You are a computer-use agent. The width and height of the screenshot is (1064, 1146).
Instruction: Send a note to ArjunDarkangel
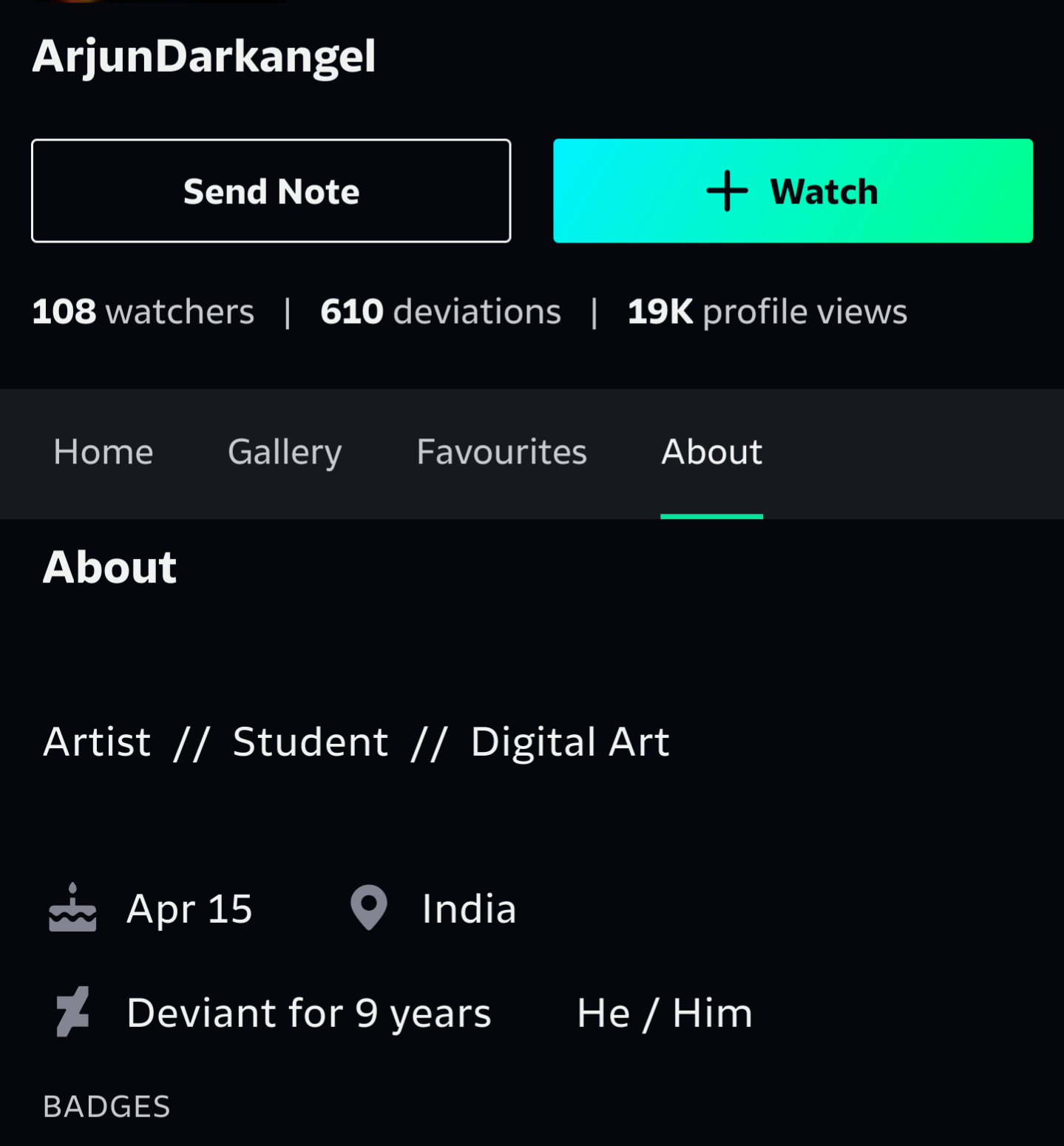click(x=271, y=191)
